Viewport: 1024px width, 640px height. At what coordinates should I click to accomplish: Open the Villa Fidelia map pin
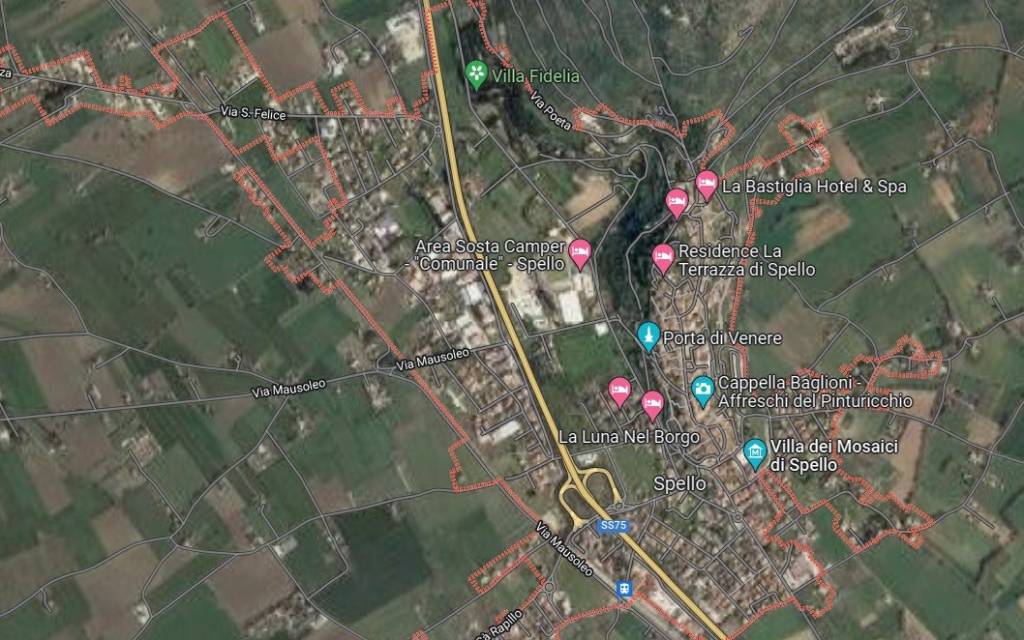tap(478, 74)
